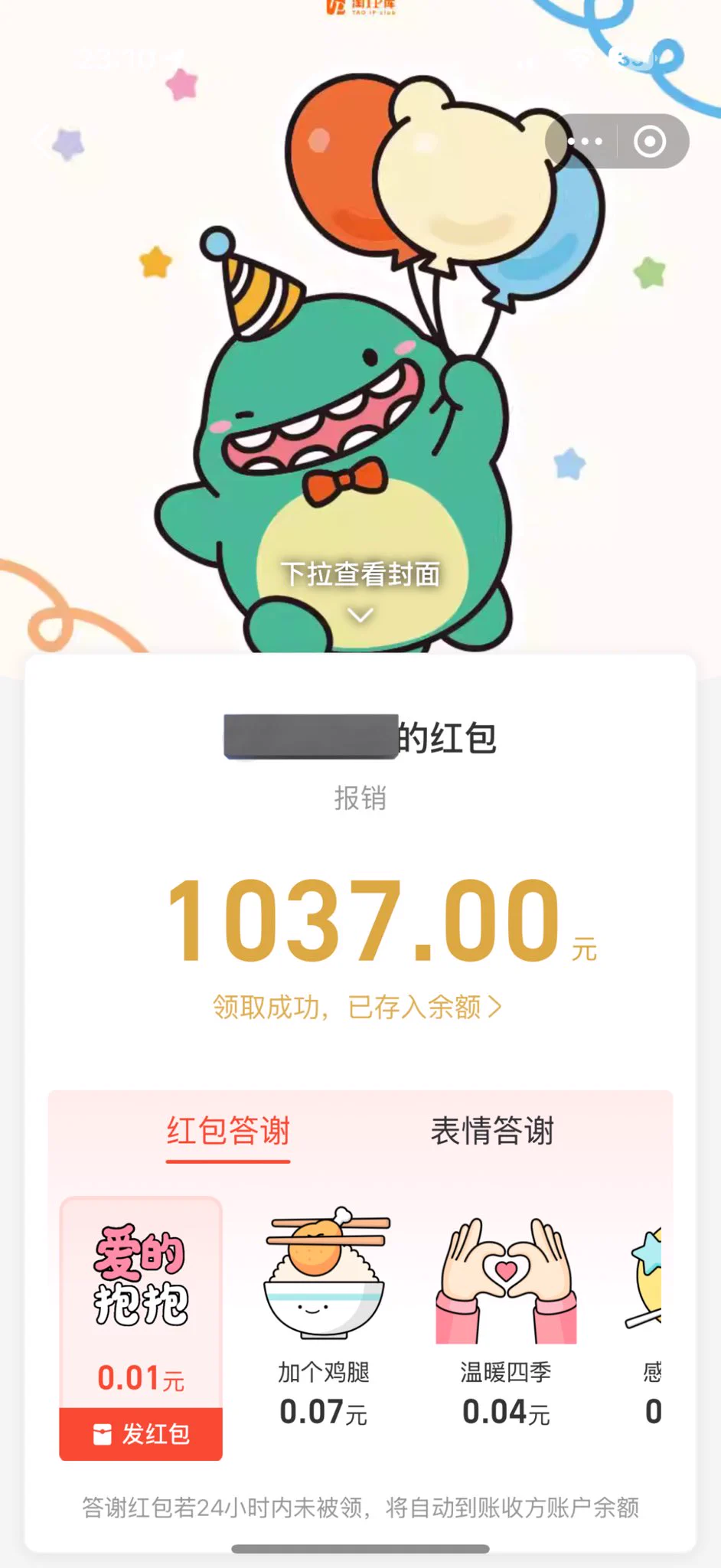Screen dimensions: 721x1568
Task: Tap 下拉查看封面 to view the cover
Action: (x=360, y=586)
